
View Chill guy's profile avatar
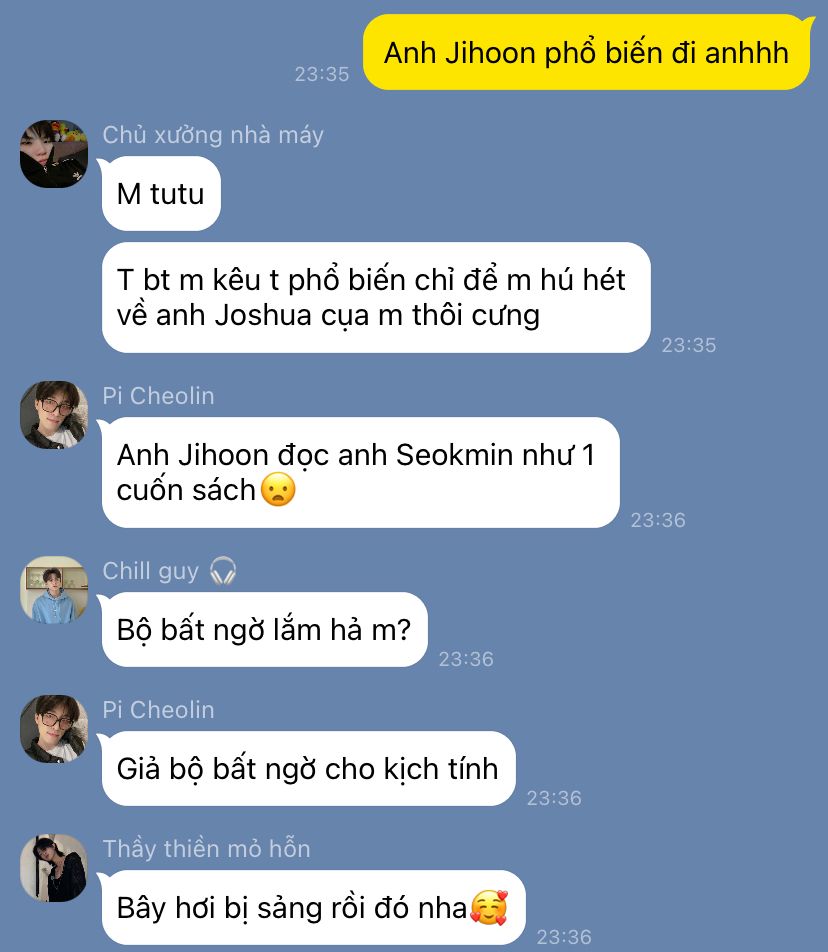tap(54, 590)
